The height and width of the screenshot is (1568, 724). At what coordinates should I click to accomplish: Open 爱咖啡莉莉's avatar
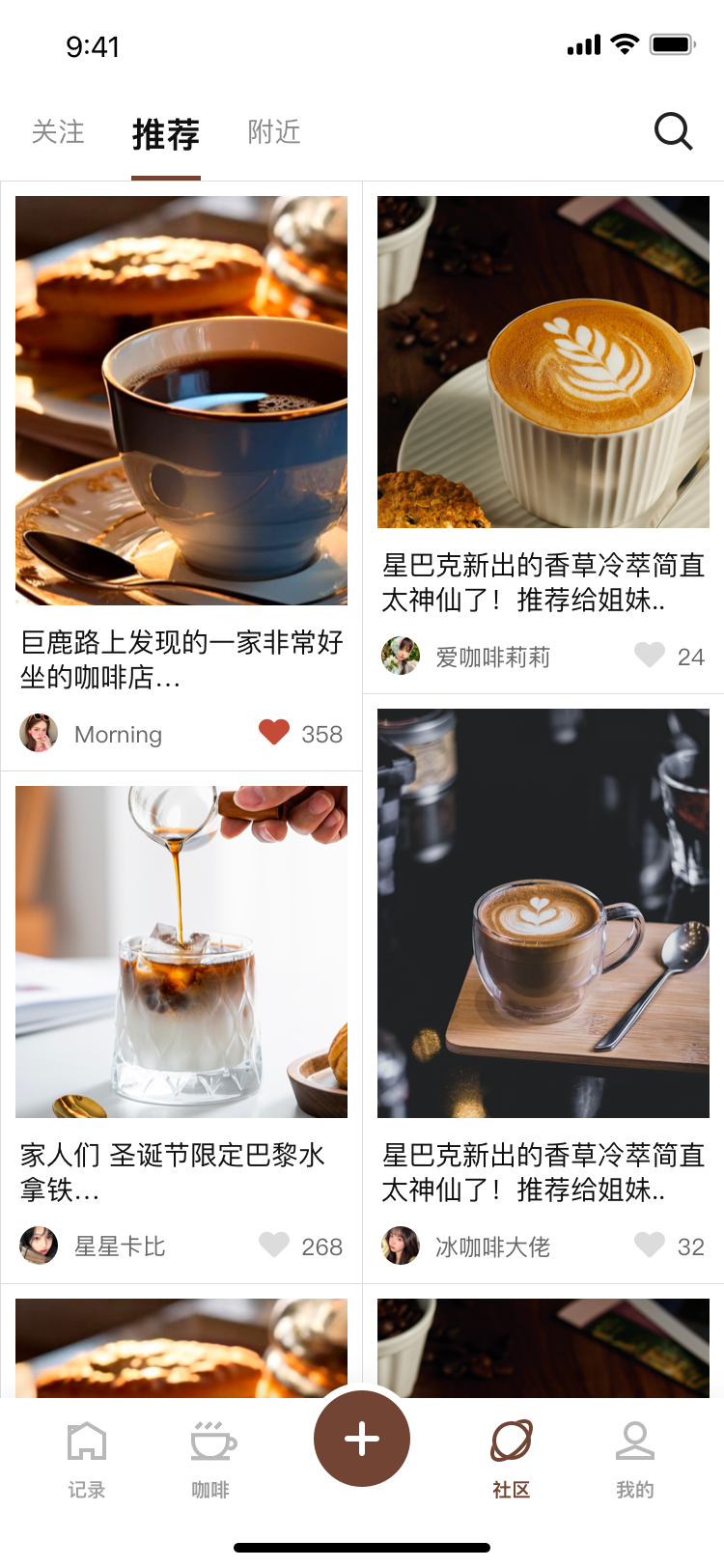click(401, 656)
